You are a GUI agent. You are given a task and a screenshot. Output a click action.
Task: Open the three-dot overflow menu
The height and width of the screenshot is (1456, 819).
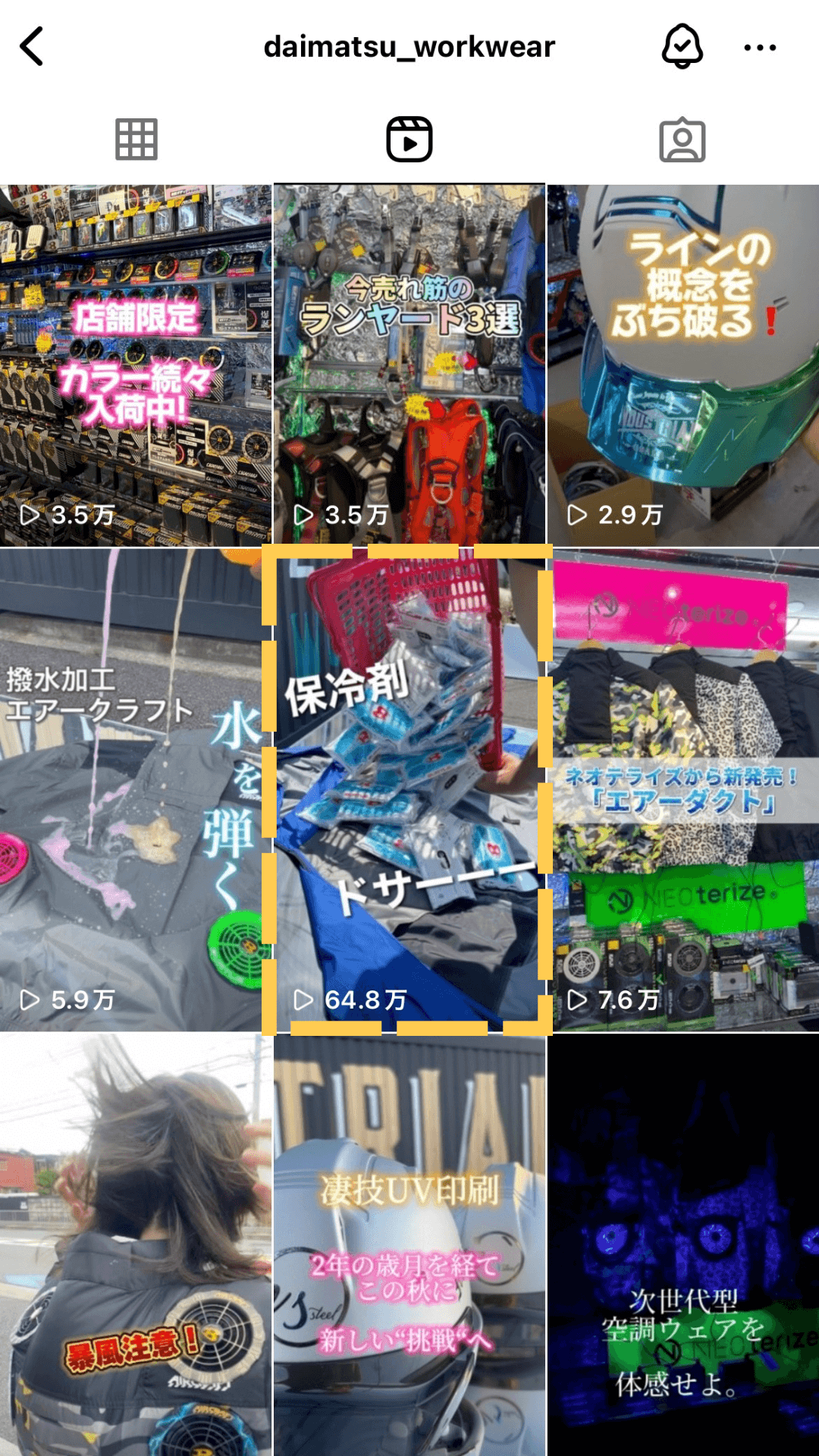760,48
